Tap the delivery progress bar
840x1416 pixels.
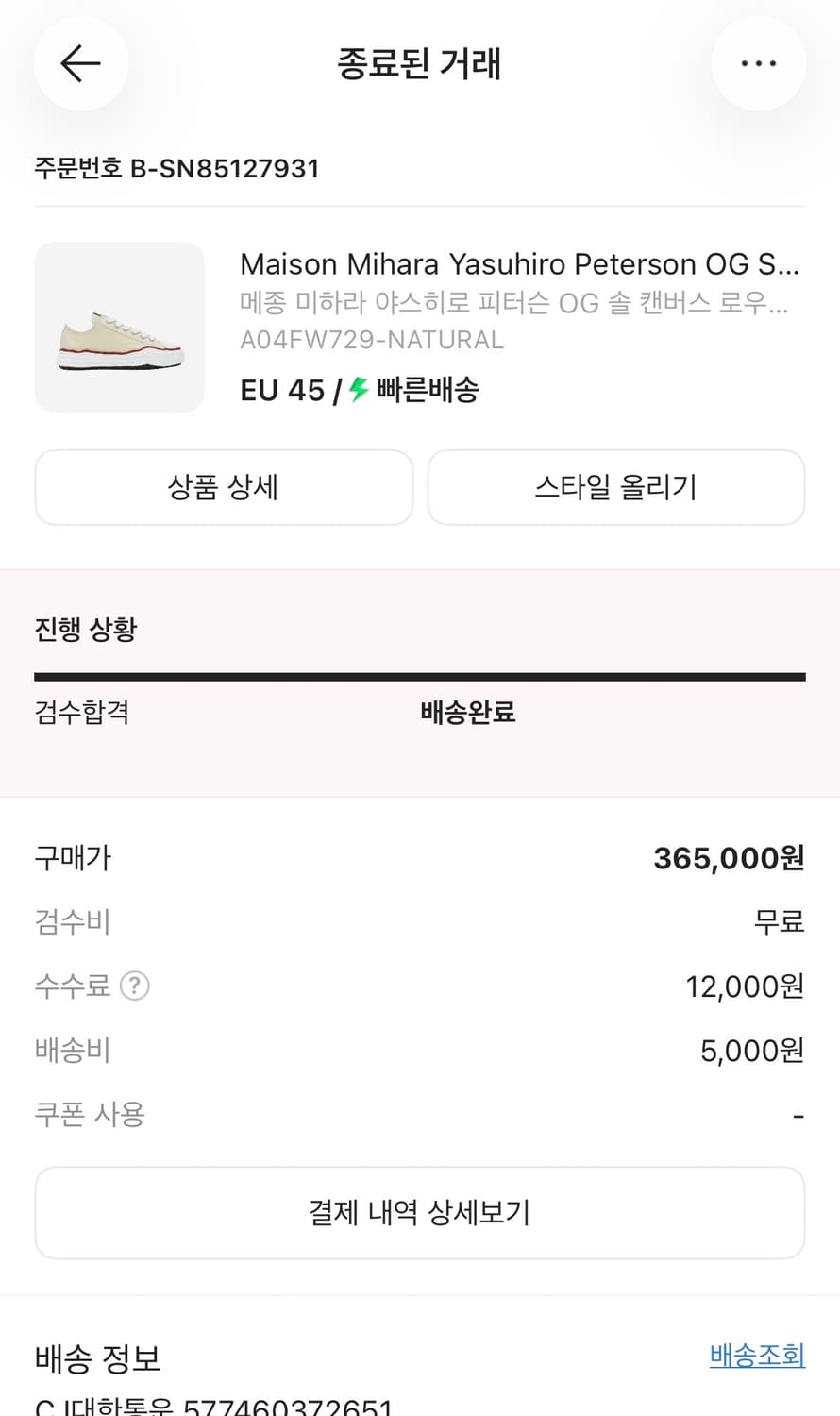pos(419,675)
